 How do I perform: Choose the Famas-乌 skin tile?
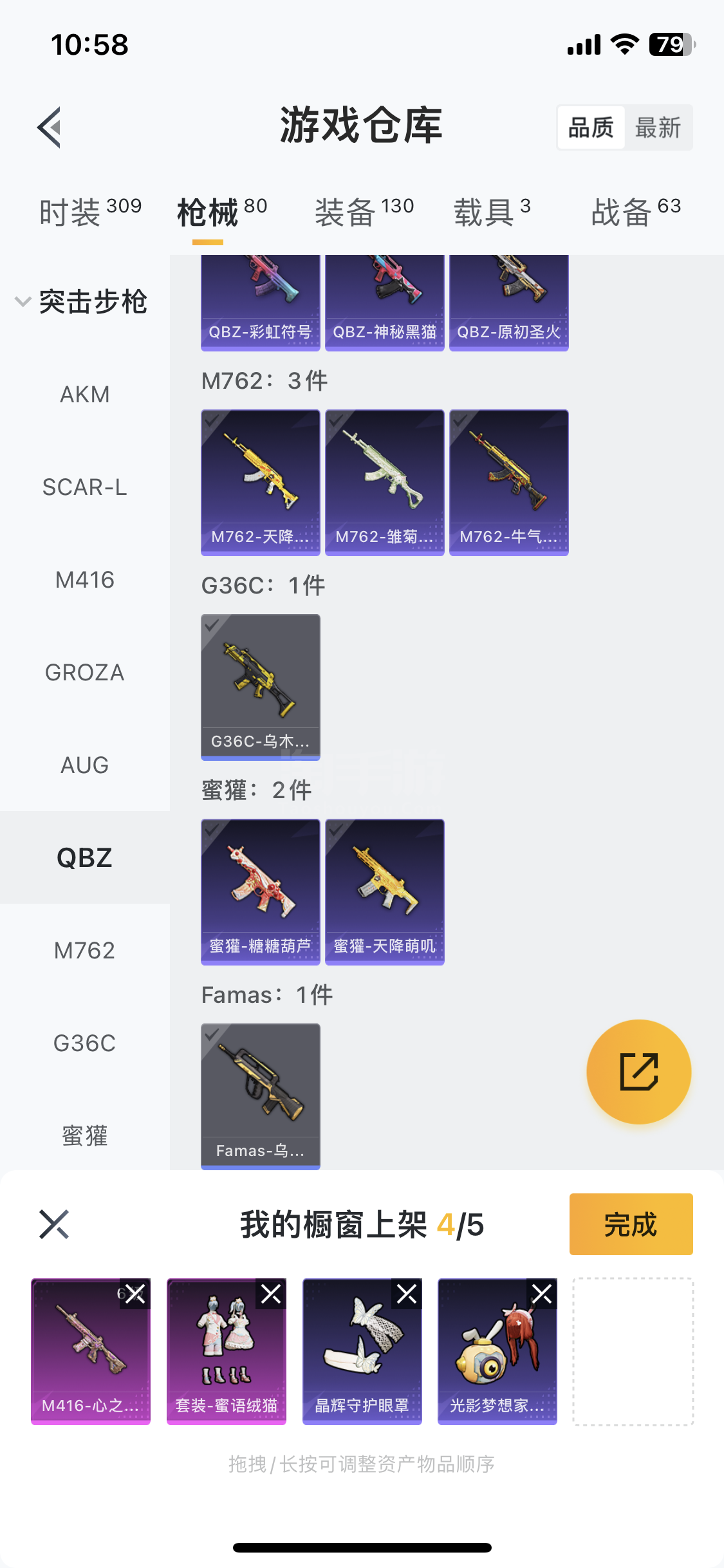260,1096
